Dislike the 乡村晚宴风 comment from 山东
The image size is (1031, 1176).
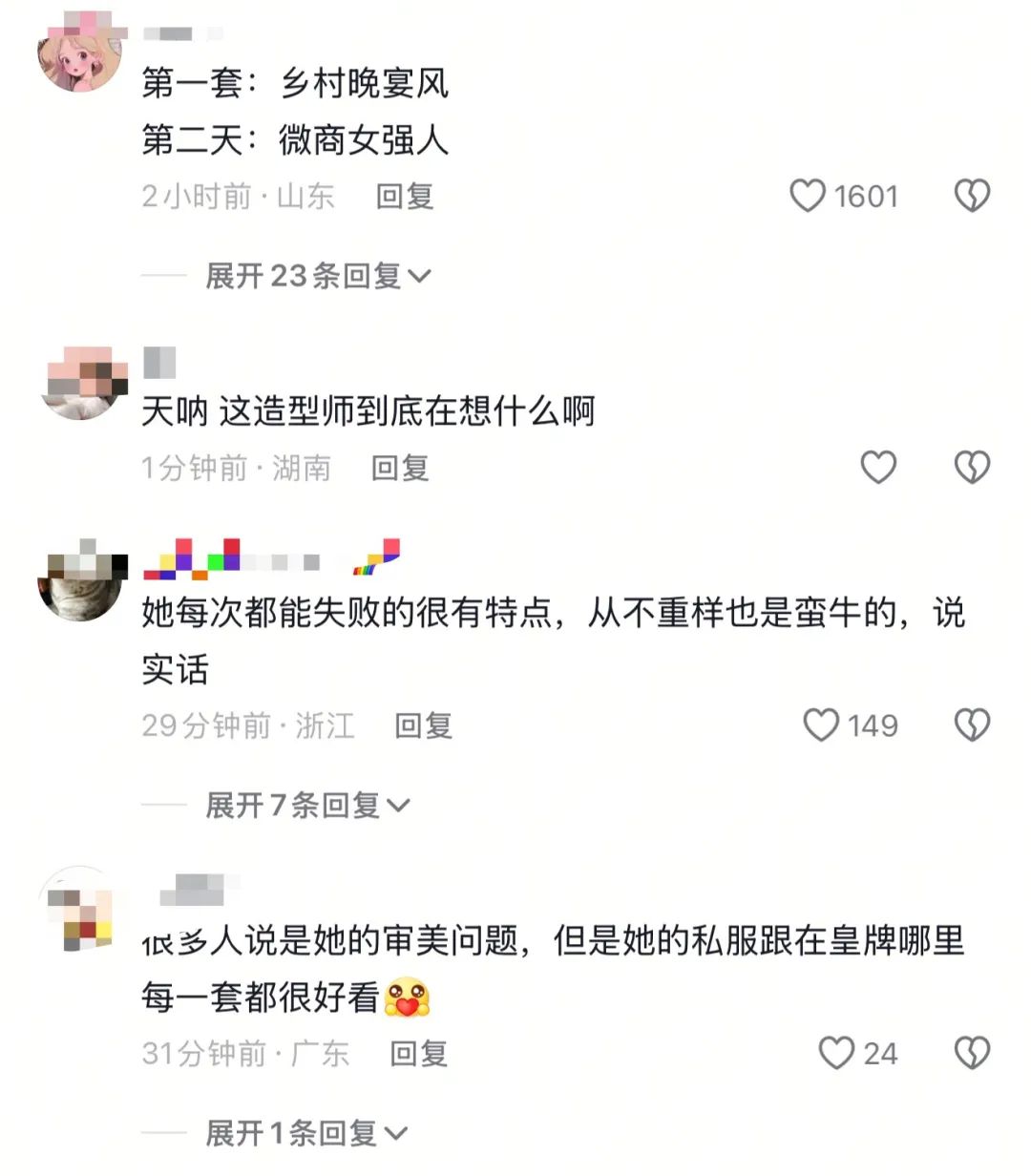(972, 196)
